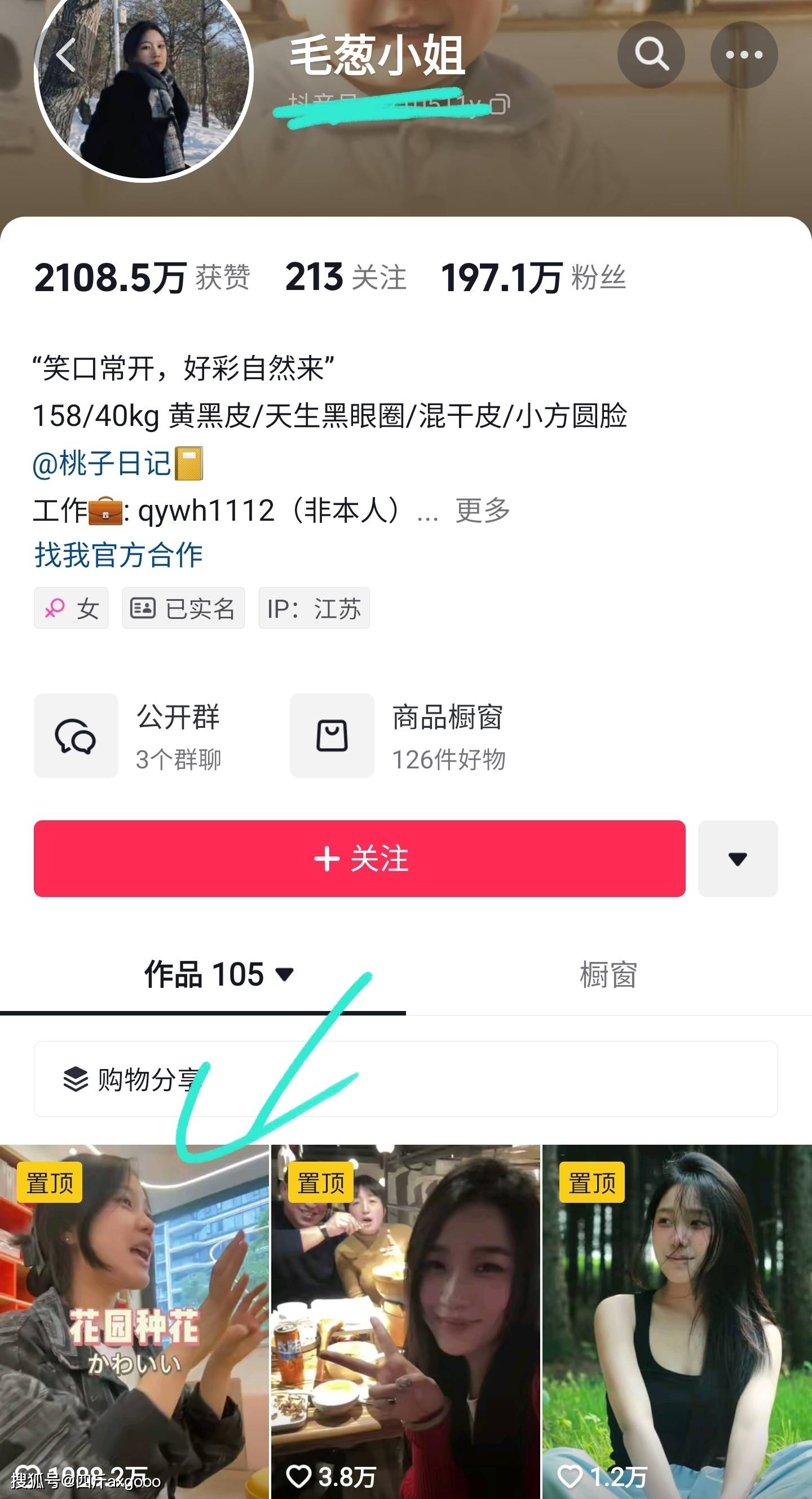
Task: Open 找我官方合作 link
Action: [x=118, y=555]
